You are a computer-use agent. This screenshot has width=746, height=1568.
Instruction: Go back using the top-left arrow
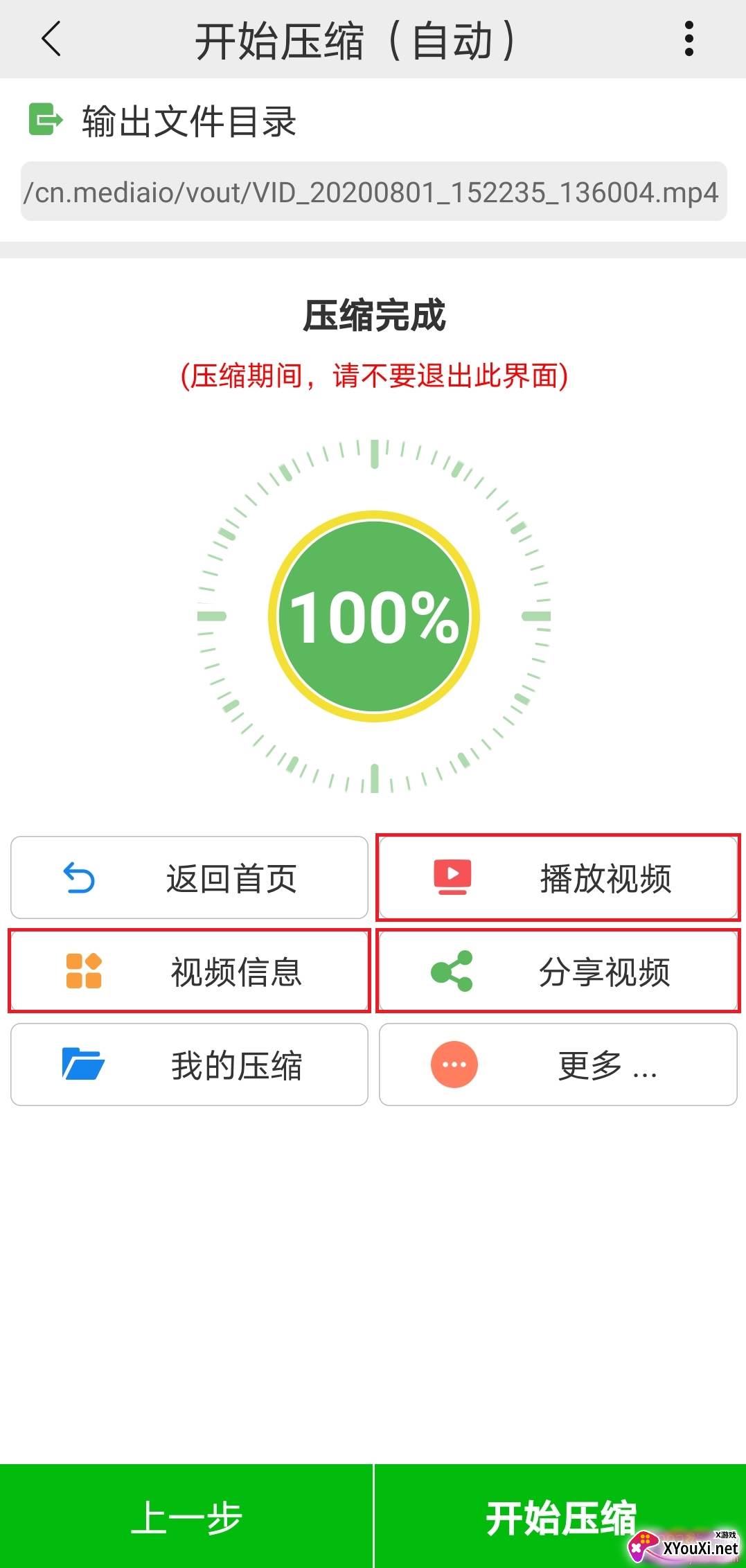coord(51,39)
